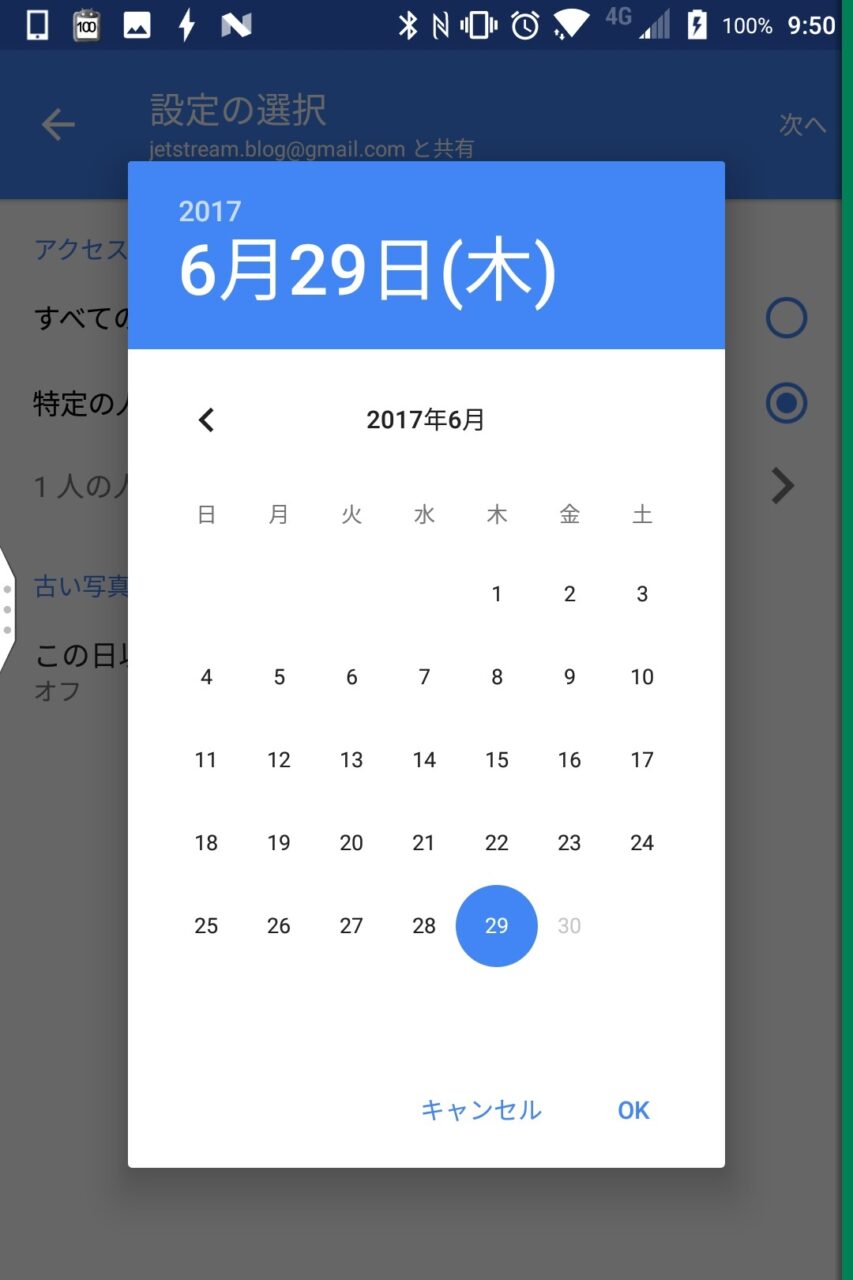Viewport: 853px width, 1280px height.
Task: Select June 10 on the calendar
Action: pyautogui.click(x=642, y=677)
